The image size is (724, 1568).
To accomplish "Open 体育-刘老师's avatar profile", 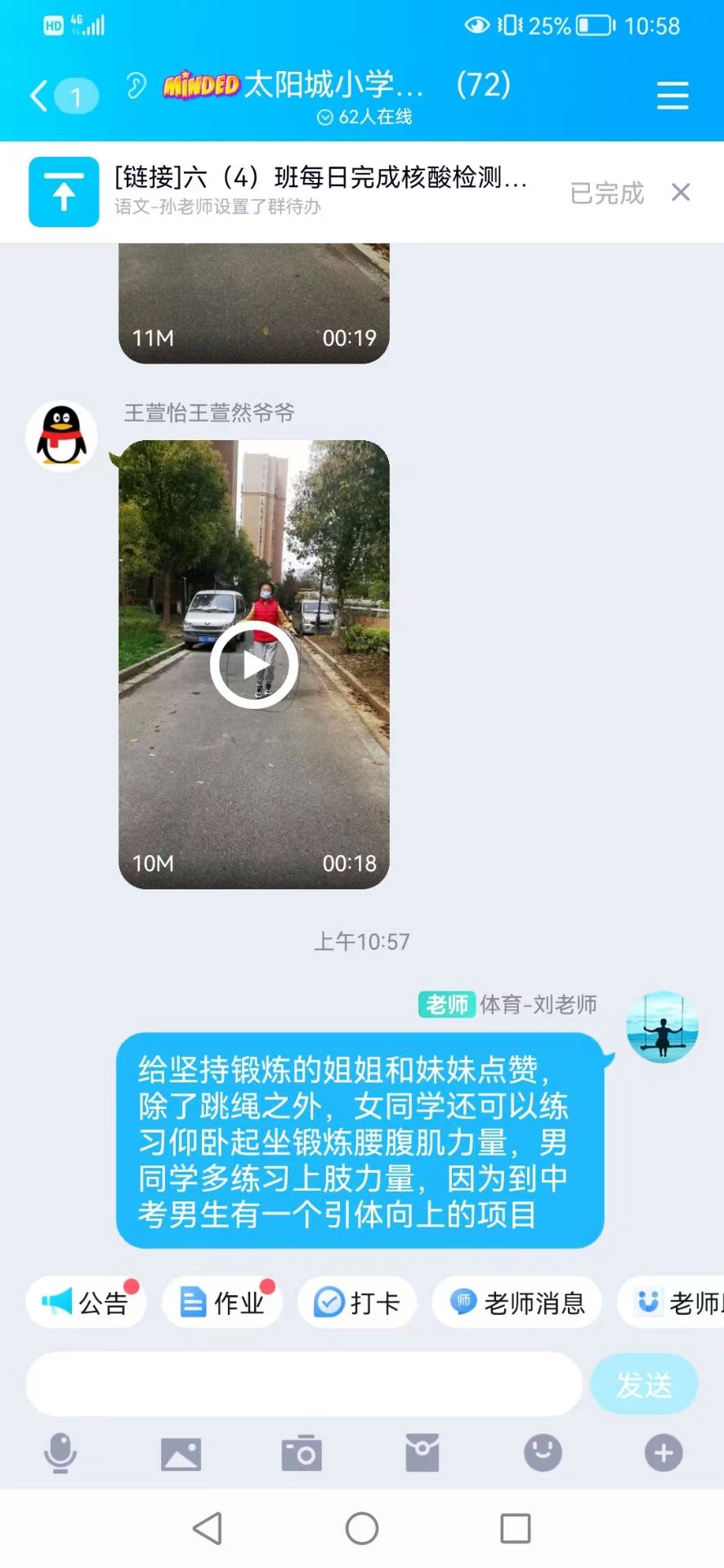I will click(662, 1027).
